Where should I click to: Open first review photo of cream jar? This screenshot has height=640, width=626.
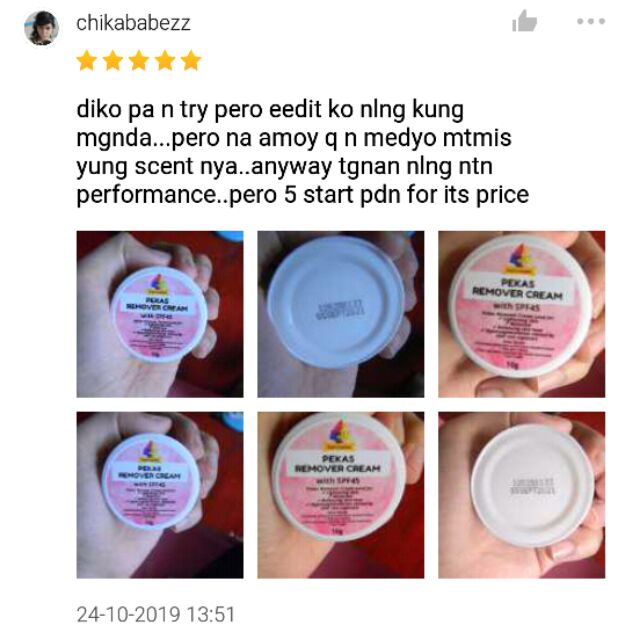coord(160,314)
